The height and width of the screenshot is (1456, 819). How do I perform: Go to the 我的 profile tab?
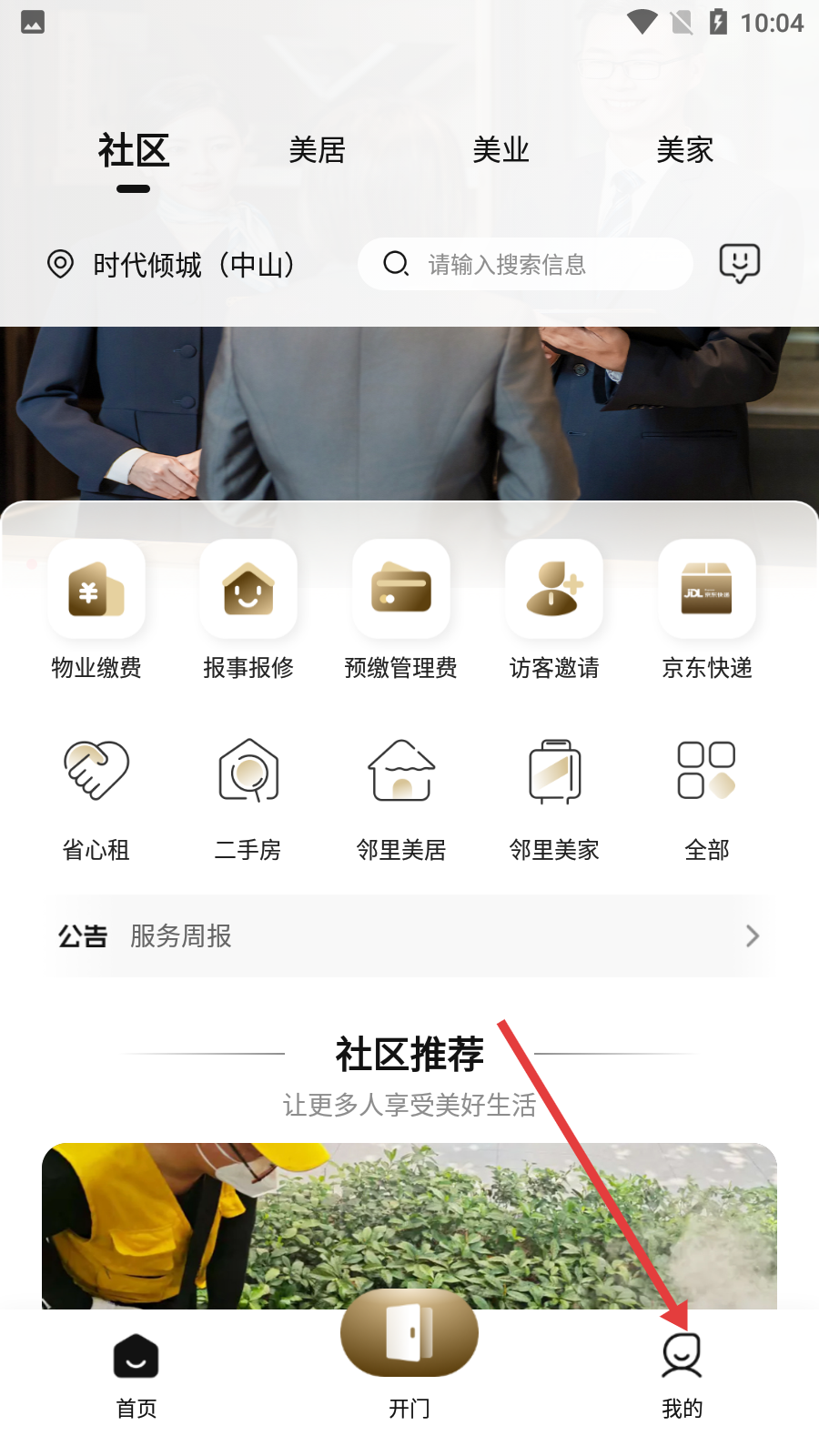682,1374
